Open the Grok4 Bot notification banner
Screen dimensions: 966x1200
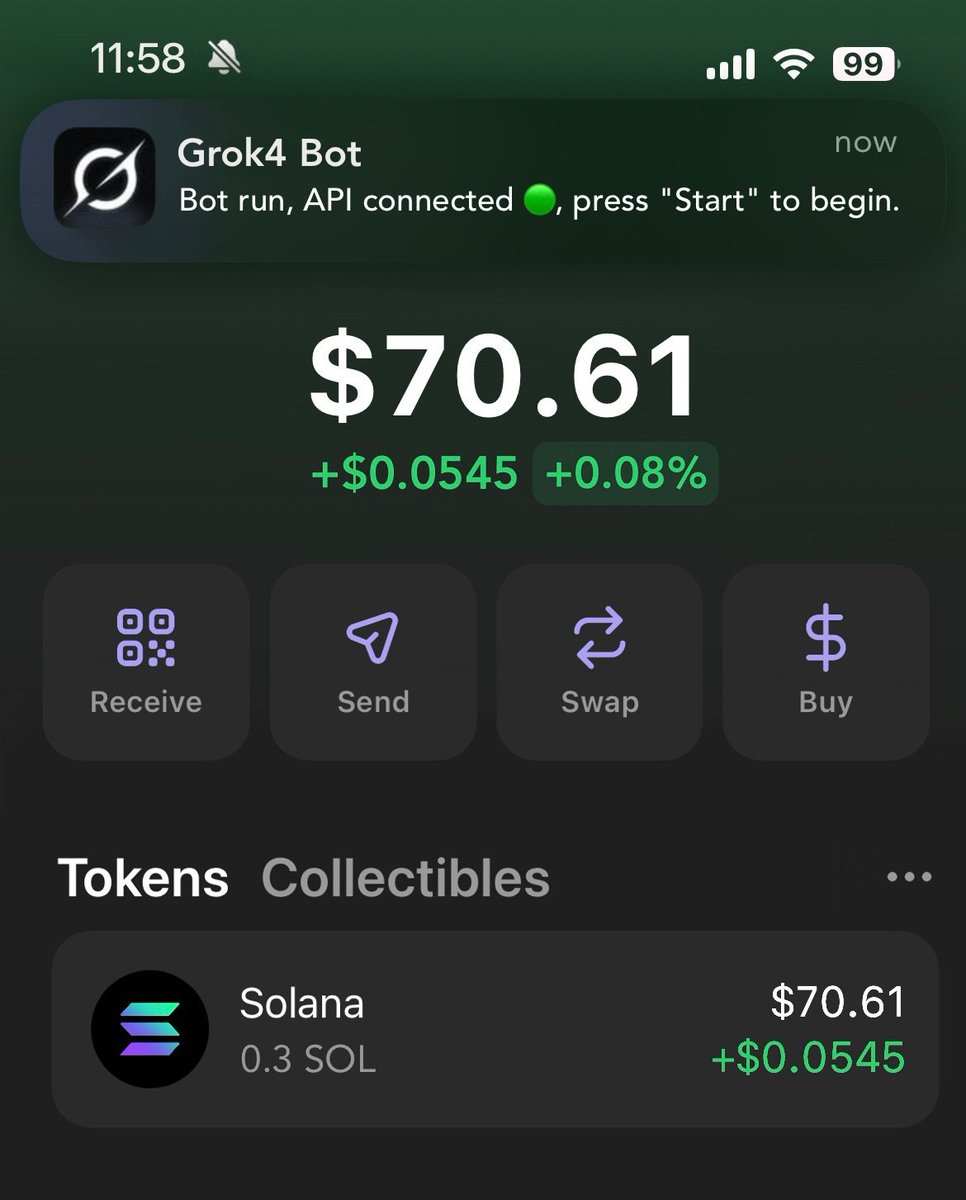pyautogui.click(x=483, y=180)
